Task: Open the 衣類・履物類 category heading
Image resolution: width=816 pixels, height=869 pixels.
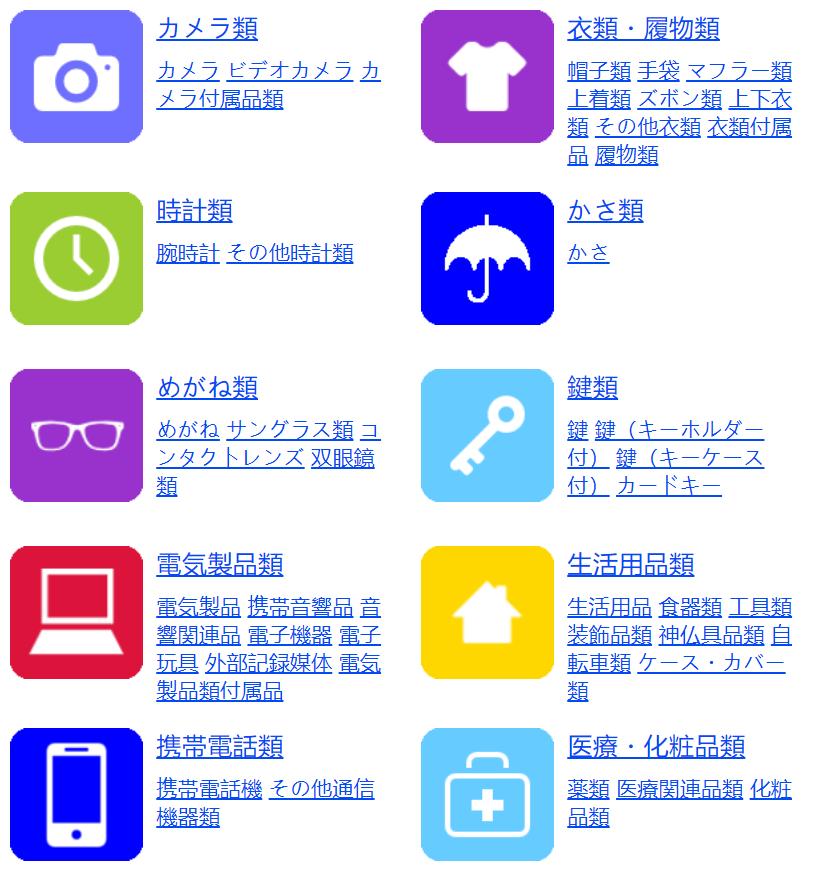Action: tap(643, 28)
